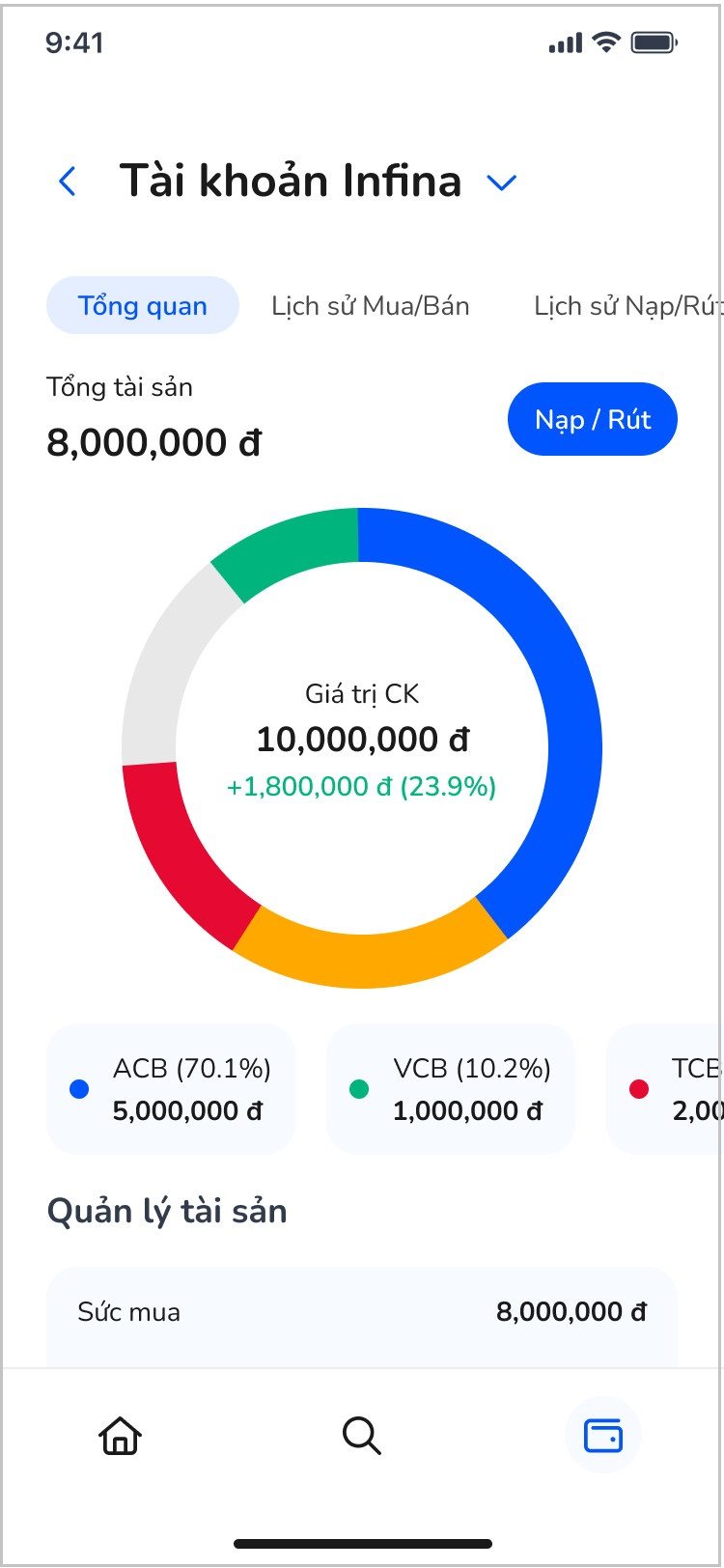Viewport: 724px width, 1568px height.
Task: Tap the Nạp / Rút button
Action: tap(593, 419)
